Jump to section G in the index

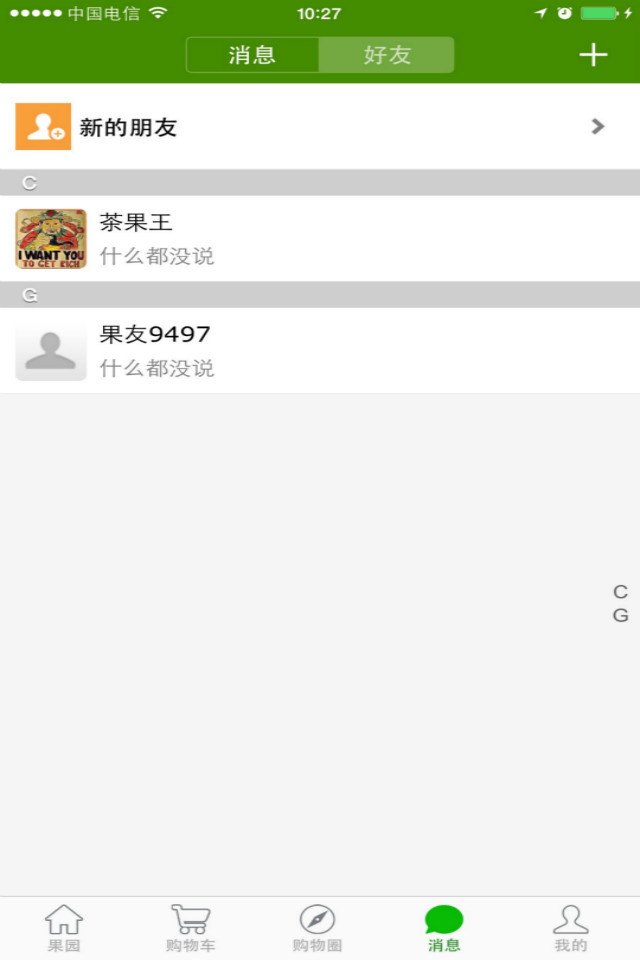click(x=620, y=616)
